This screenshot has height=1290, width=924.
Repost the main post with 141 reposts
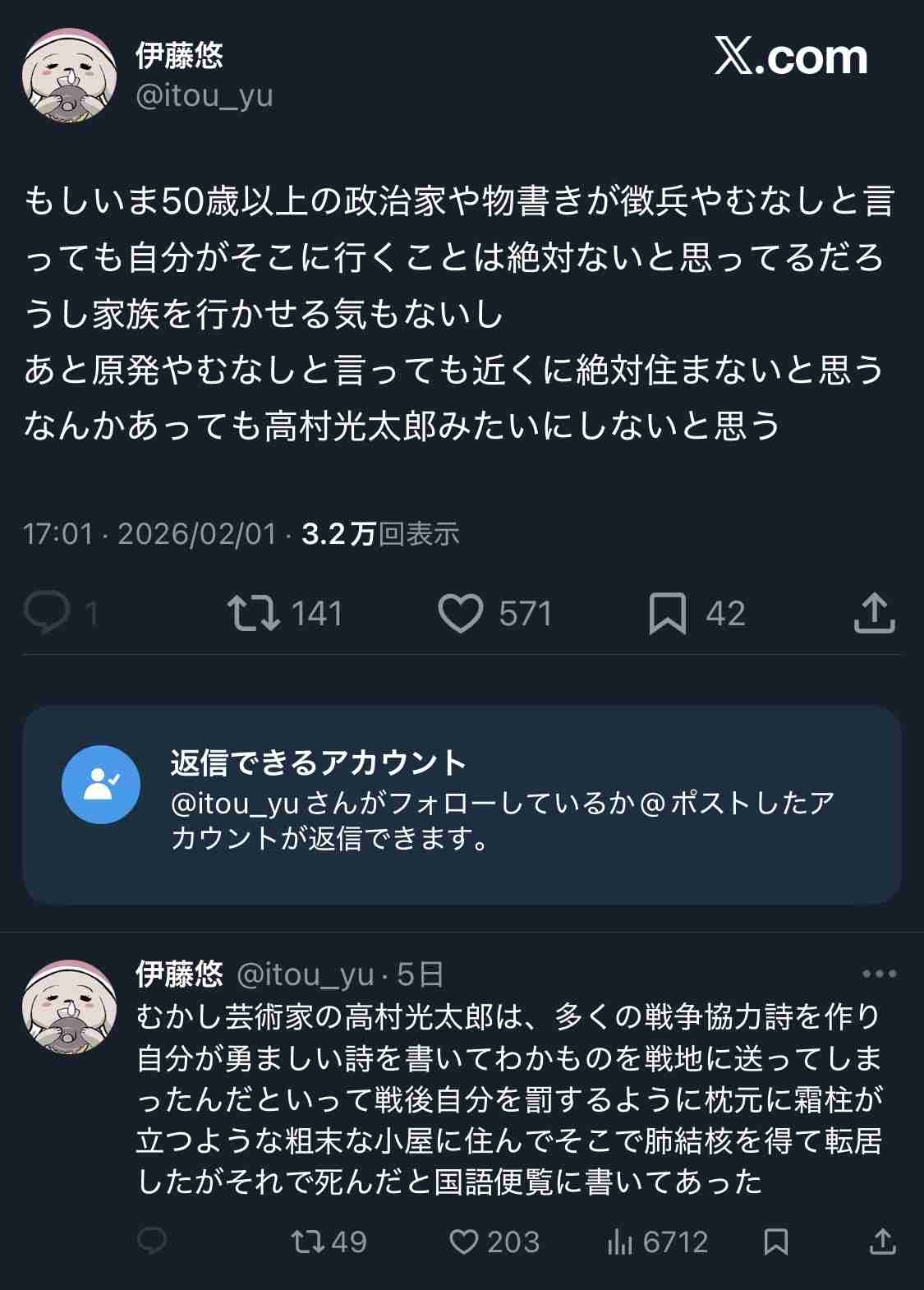coord(254,614)
